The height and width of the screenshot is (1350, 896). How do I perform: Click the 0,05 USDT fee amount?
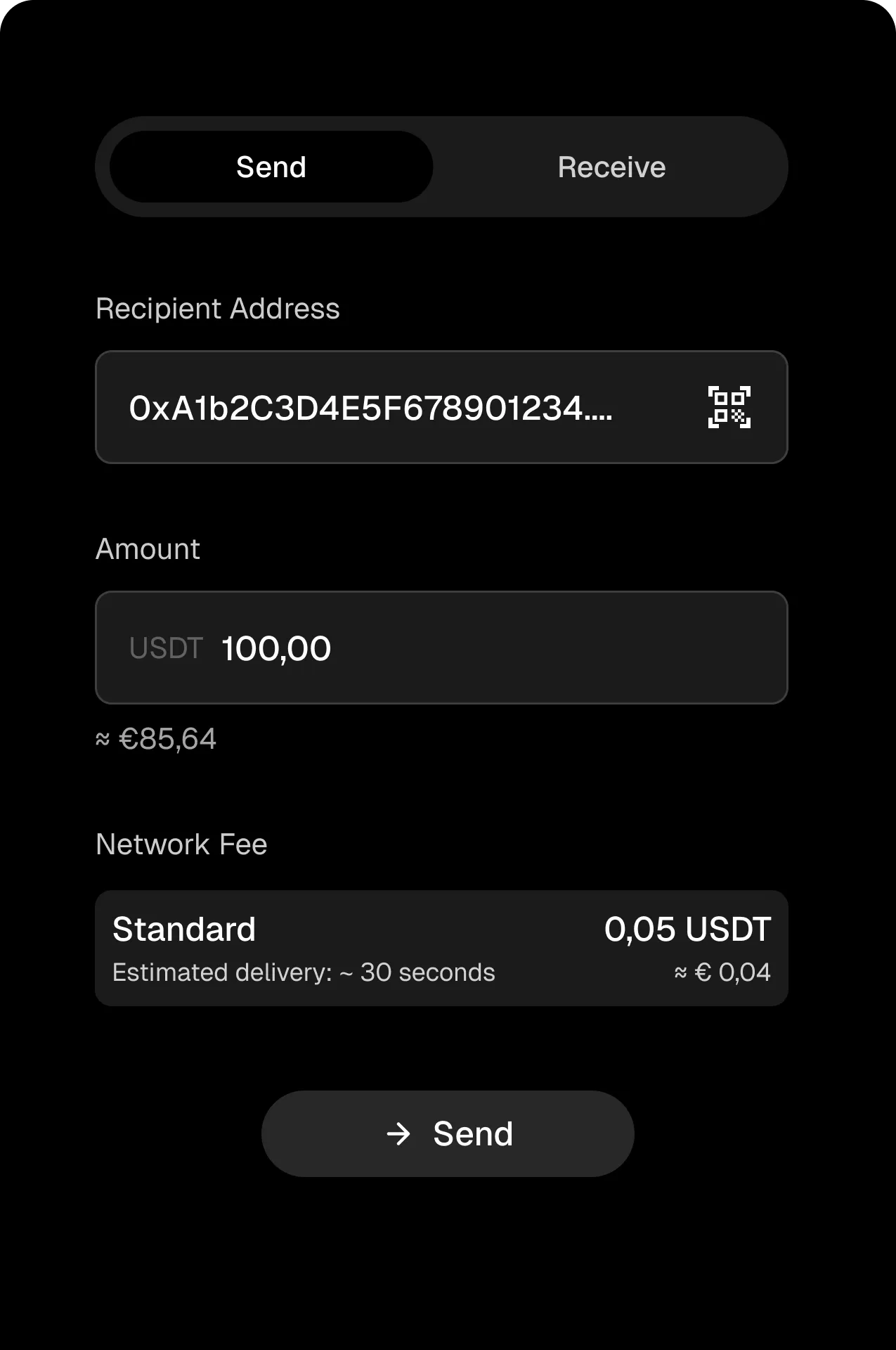point(687,928)
